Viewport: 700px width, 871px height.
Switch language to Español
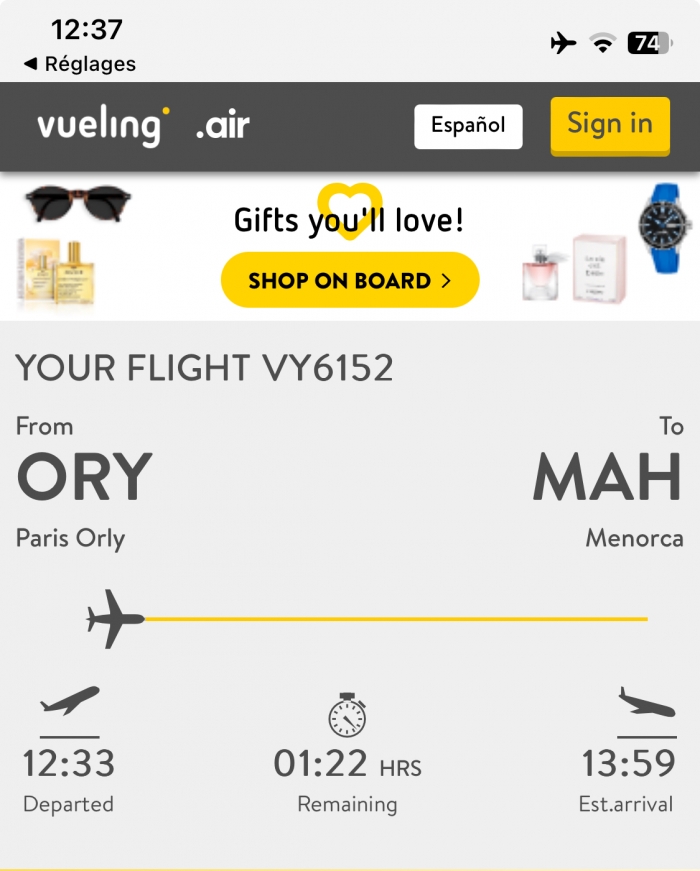tap(468, 126)
